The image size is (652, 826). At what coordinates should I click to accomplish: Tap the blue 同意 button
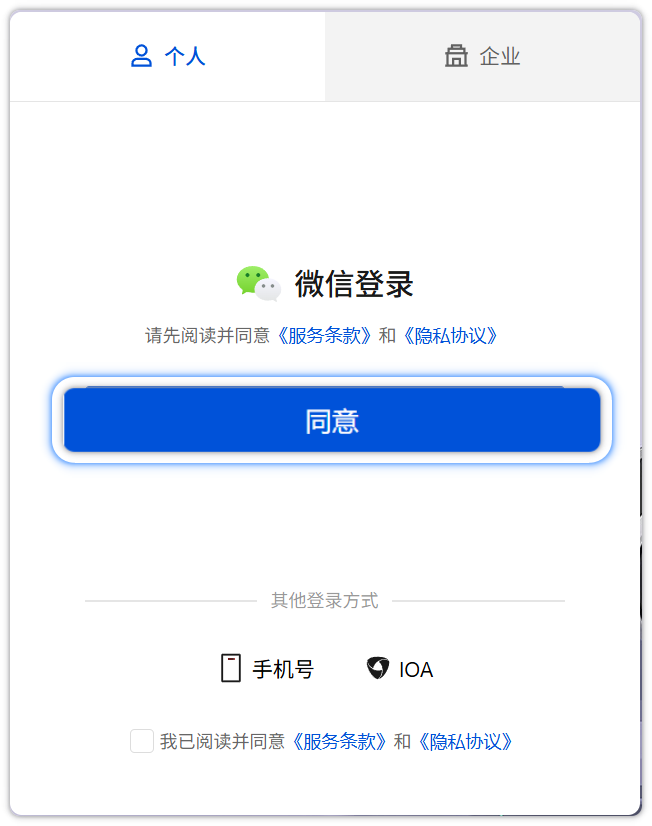click(x=332, y=421)
